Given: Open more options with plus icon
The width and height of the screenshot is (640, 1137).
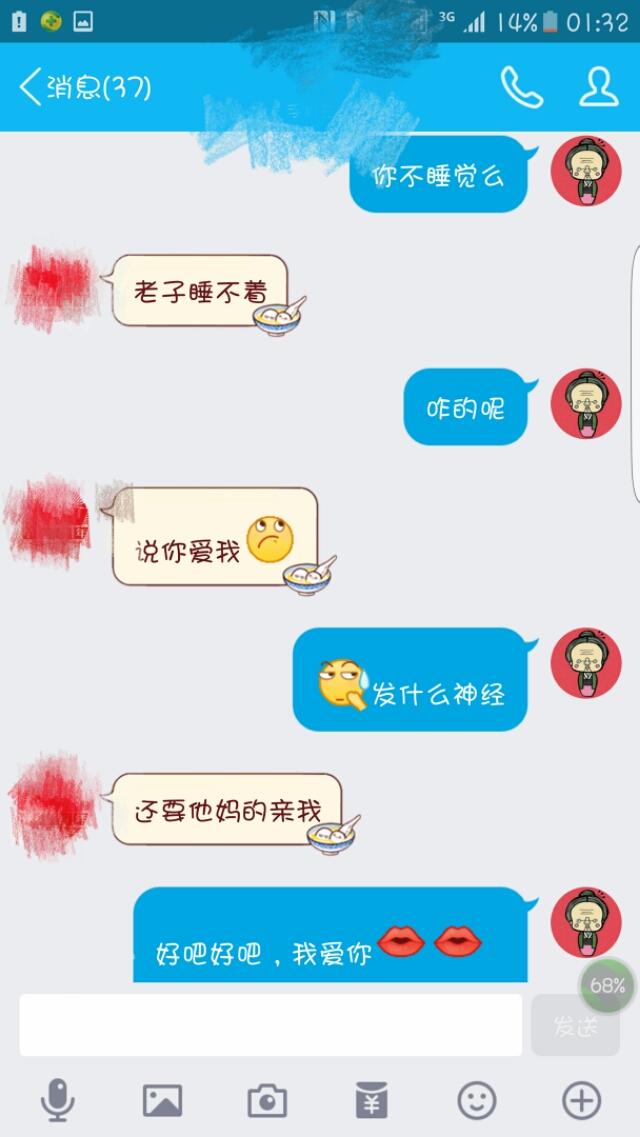Looking at the screenshot, I should pyautogui.click(x=581, y=1101).
